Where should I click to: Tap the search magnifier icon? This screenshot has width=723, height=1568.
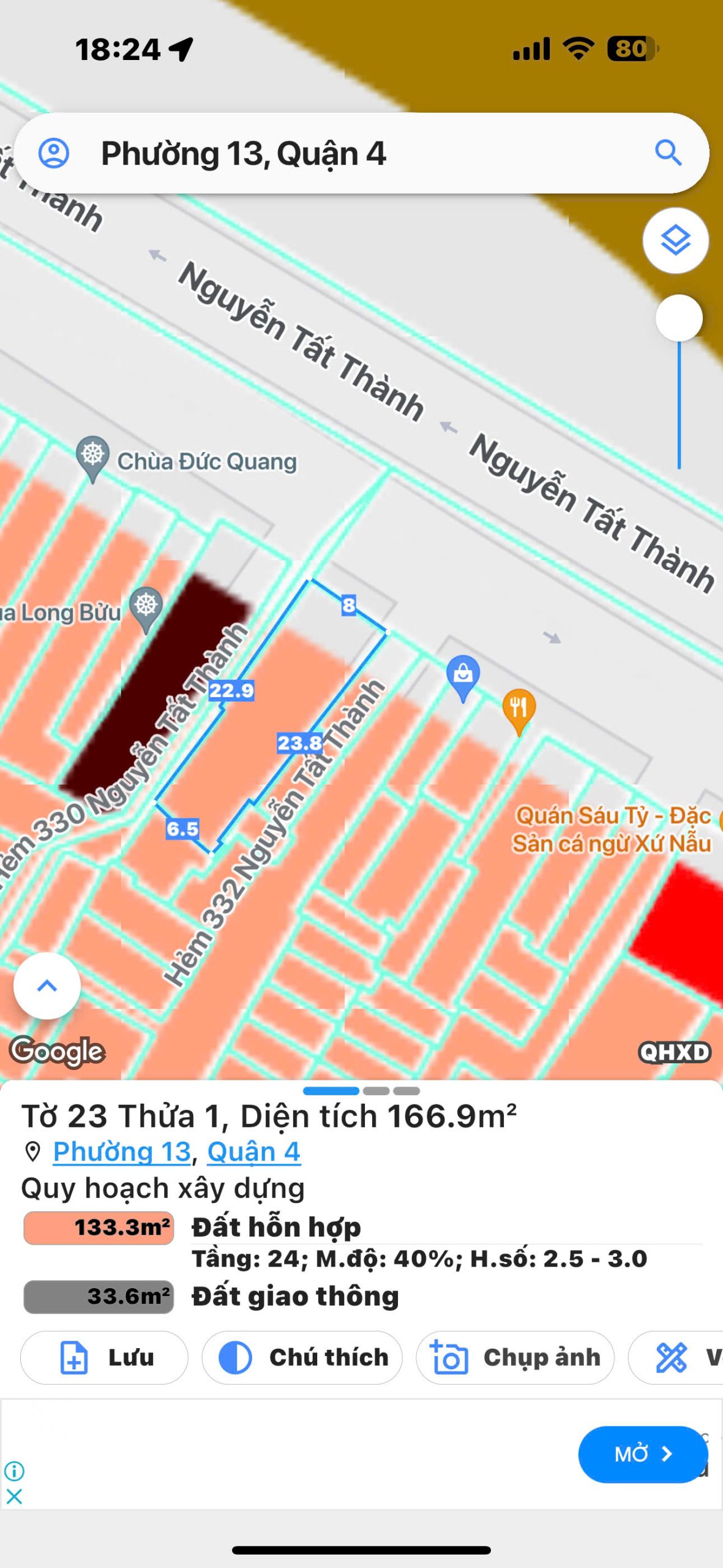pyautogui.click(x=668, y=153)
